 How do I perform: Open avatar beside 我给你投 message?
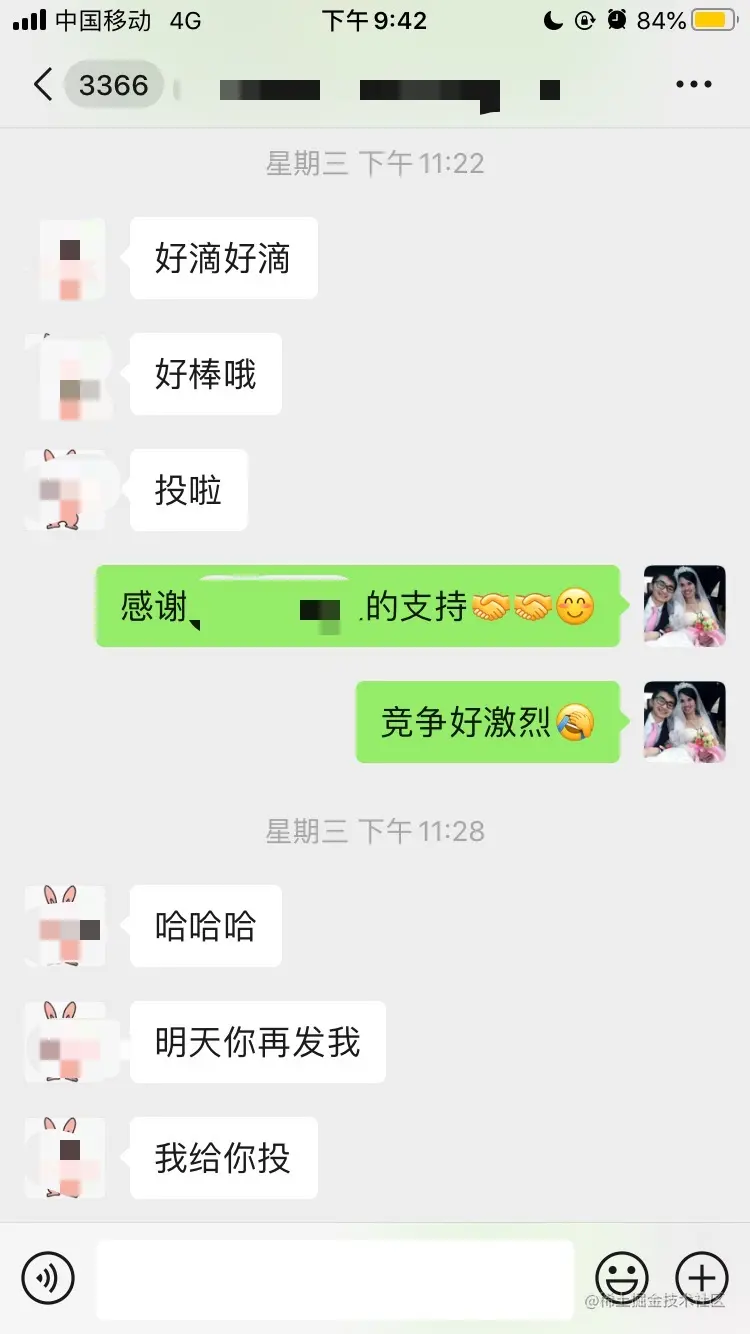(72, 1158)
